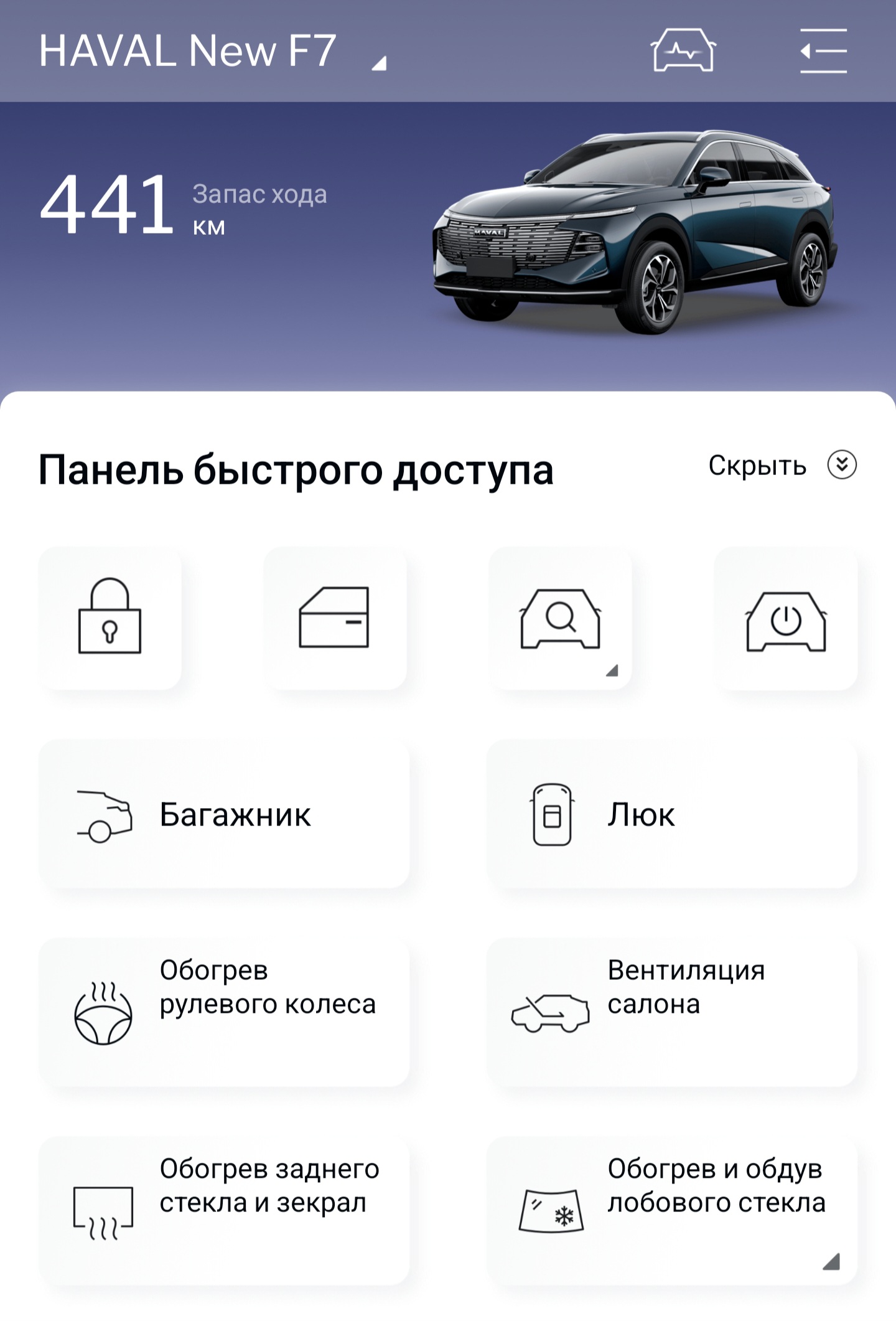Image resolution: width=896 pixels, height=1321 pixels.
Task: Enable Обогрев заднего стекла и зекрал
Action: pos(224,1211)
